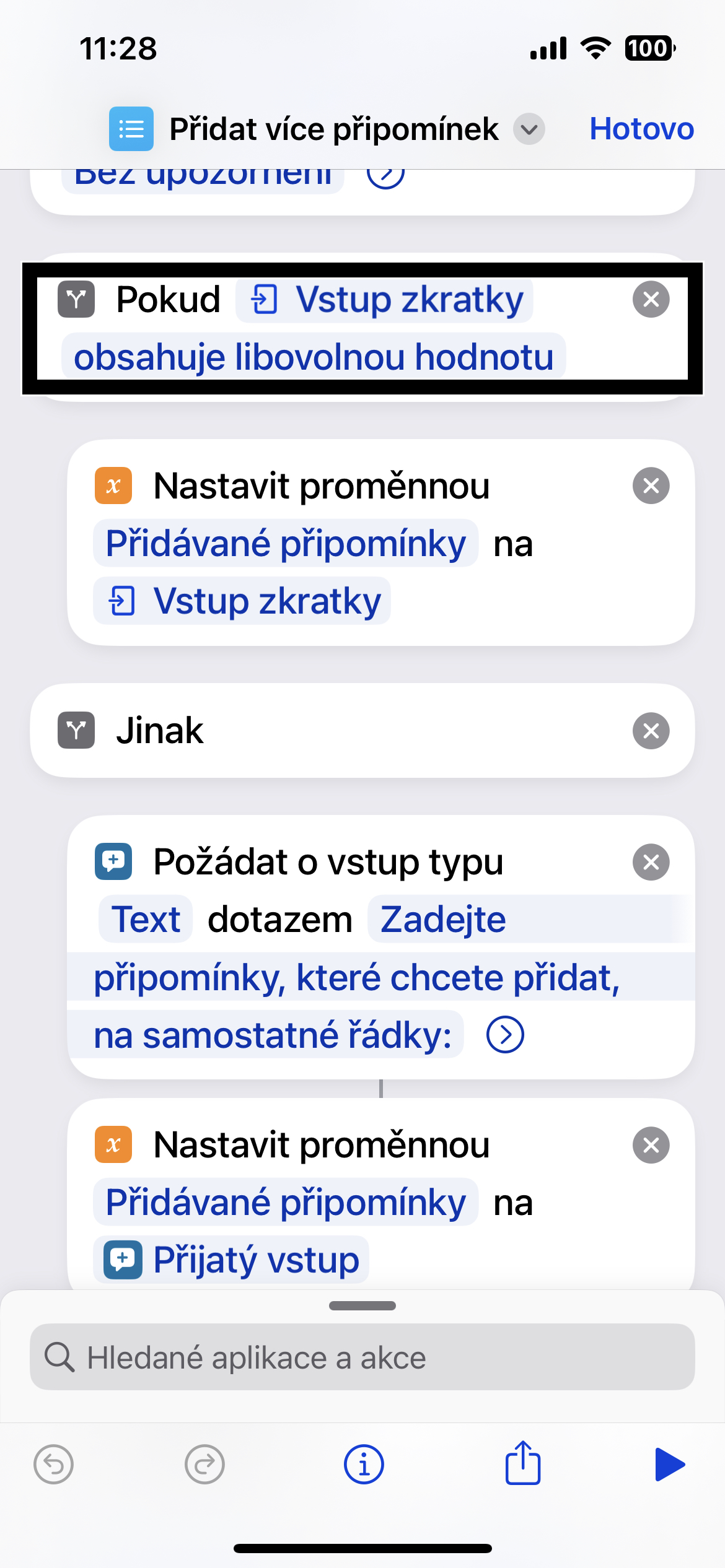Change the Vstup zkratky input in Pokud
725x1568 pixels.
(x=385, y=300)
